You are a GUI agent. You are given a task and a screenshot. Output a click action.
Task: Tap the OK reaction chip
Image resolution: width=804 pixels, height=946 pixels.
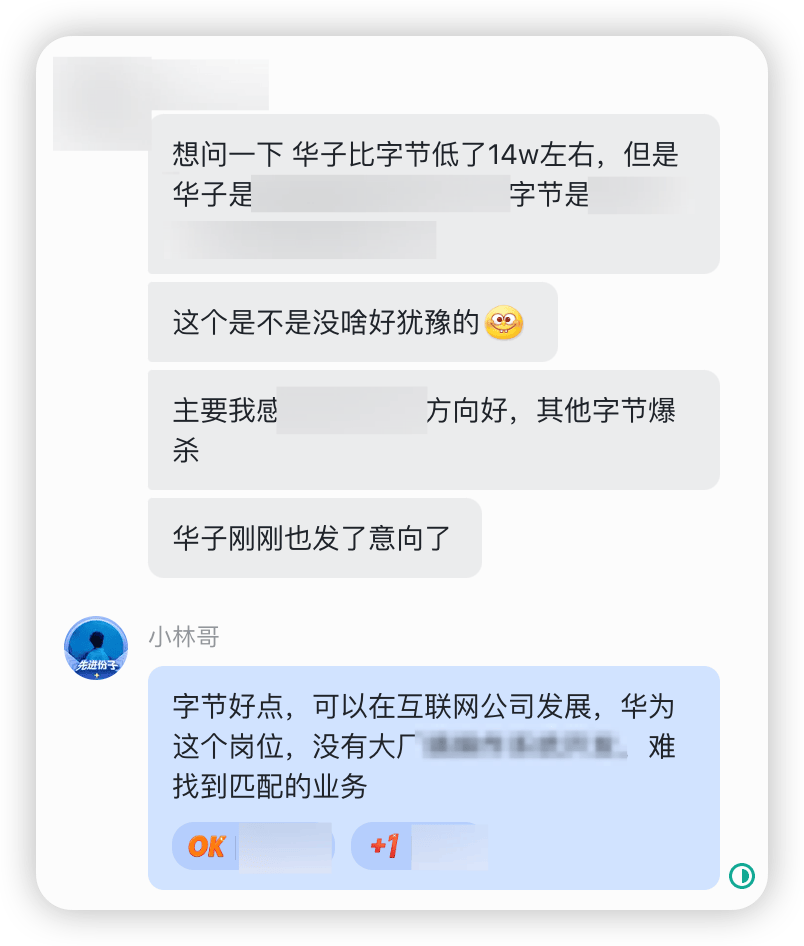250,846
